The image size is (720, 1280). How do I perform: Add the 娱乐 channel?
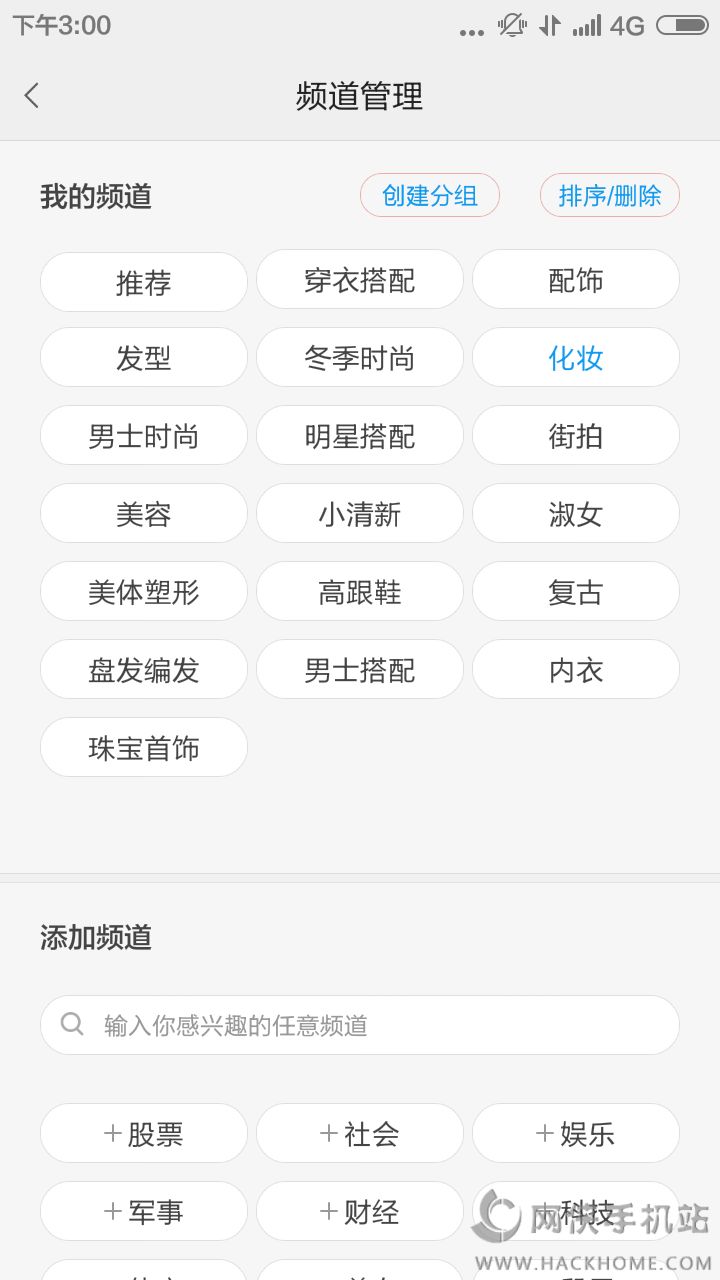click(x=576, y=1134)
